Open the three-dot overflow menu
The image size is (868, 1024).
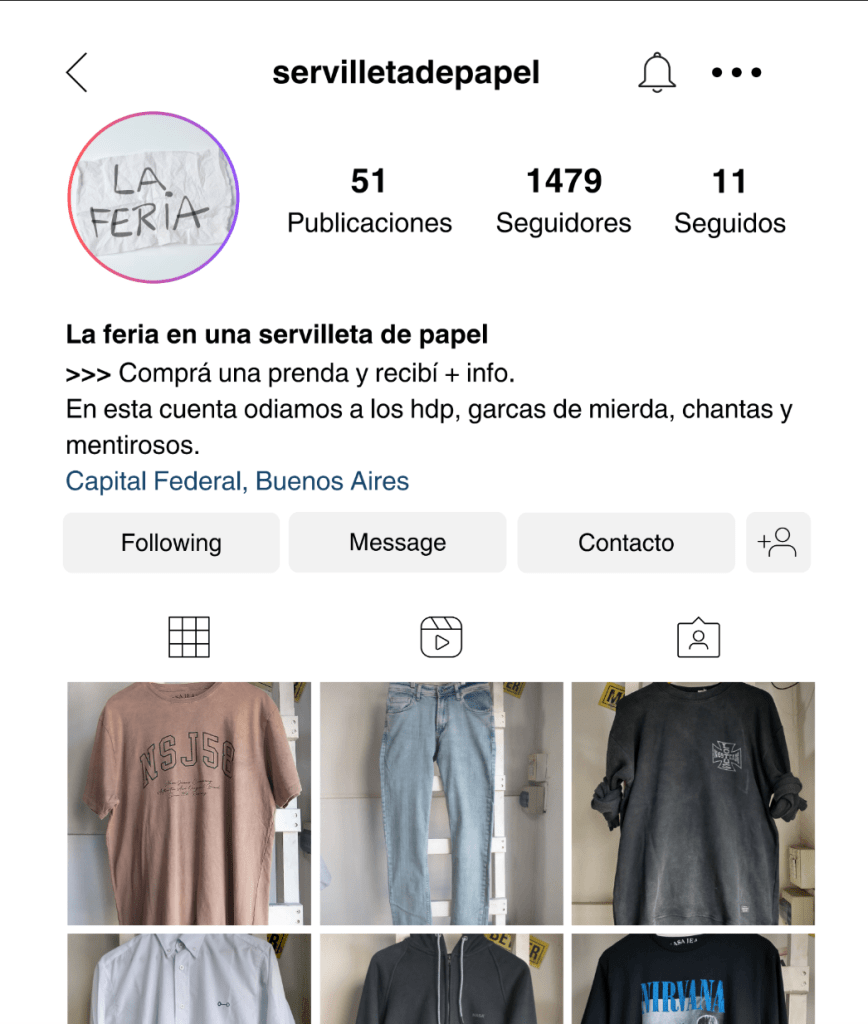click(x=737, y=73)
